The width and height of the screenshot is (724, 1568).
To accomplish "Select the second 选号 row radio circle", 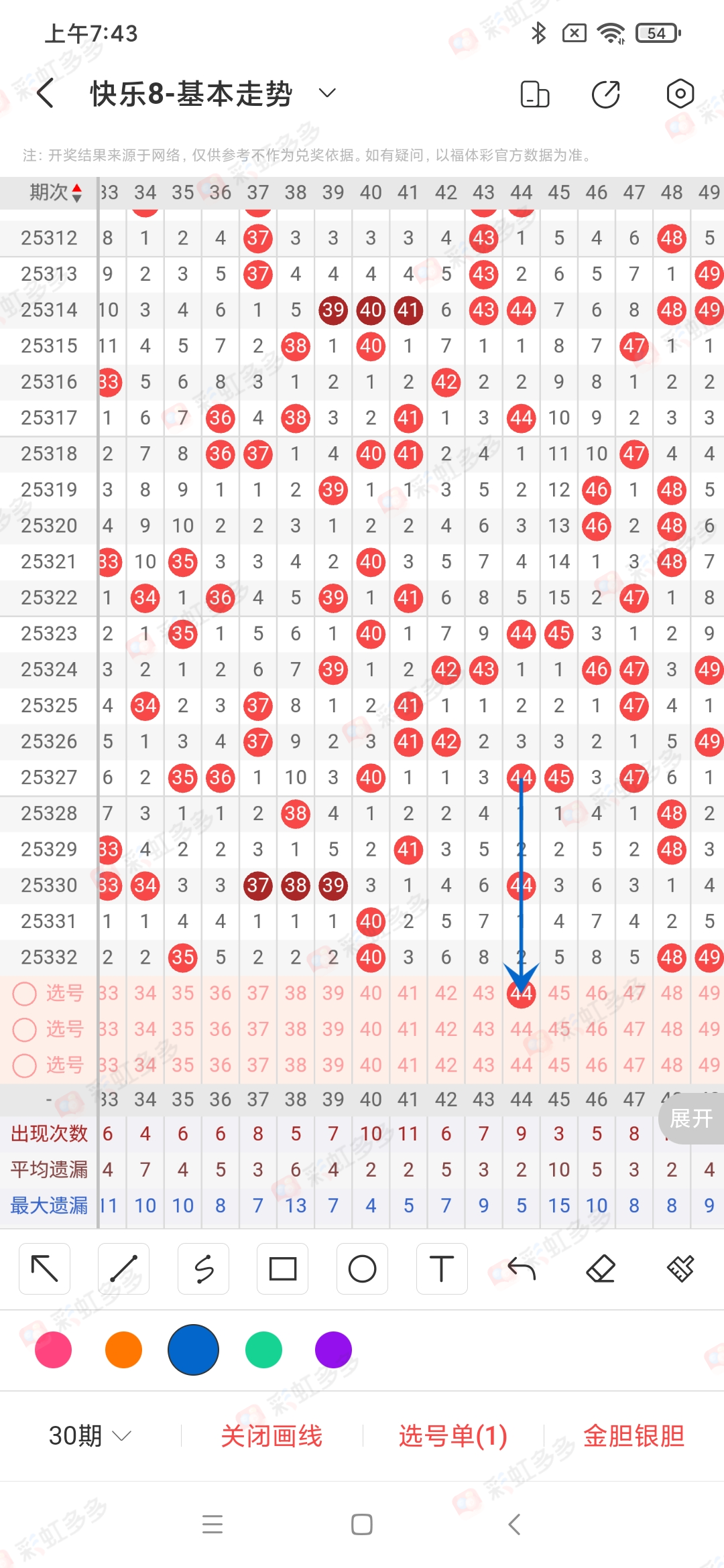I will click(x=25, y=1030).
